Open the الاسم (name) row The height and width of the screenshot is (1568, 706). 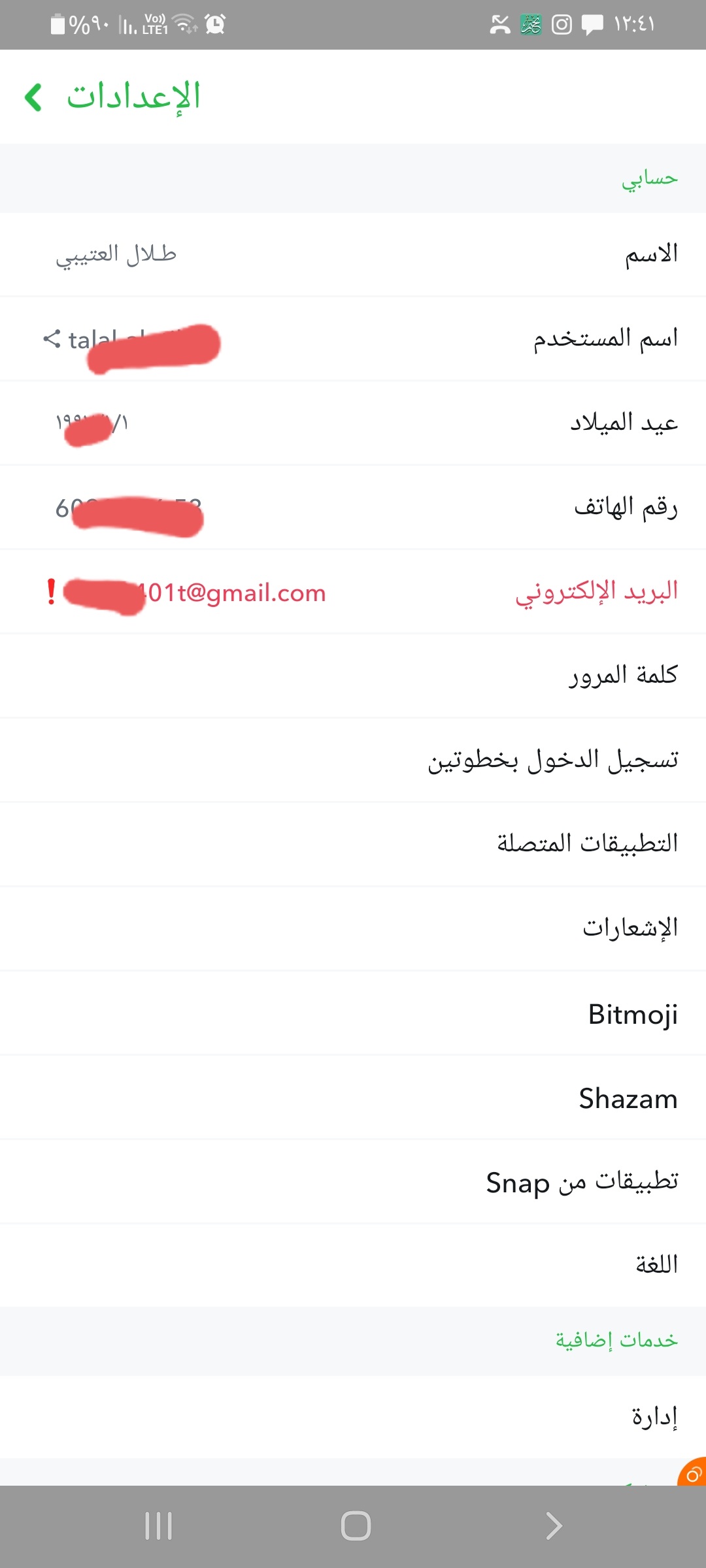pyautogui.click(x=353, y=254)
